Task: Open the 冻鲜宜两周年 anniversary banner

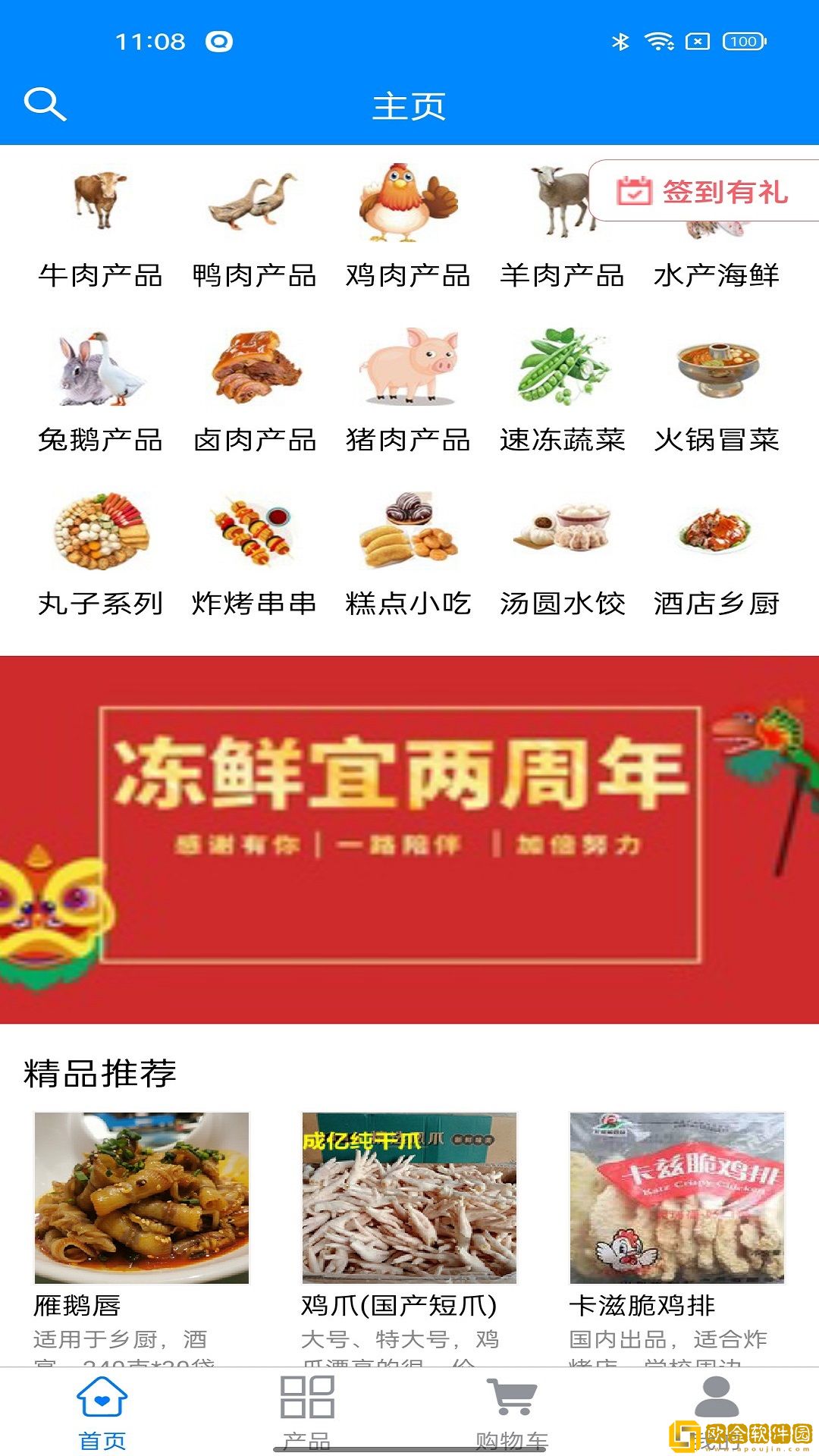Action: pos(409,839)
